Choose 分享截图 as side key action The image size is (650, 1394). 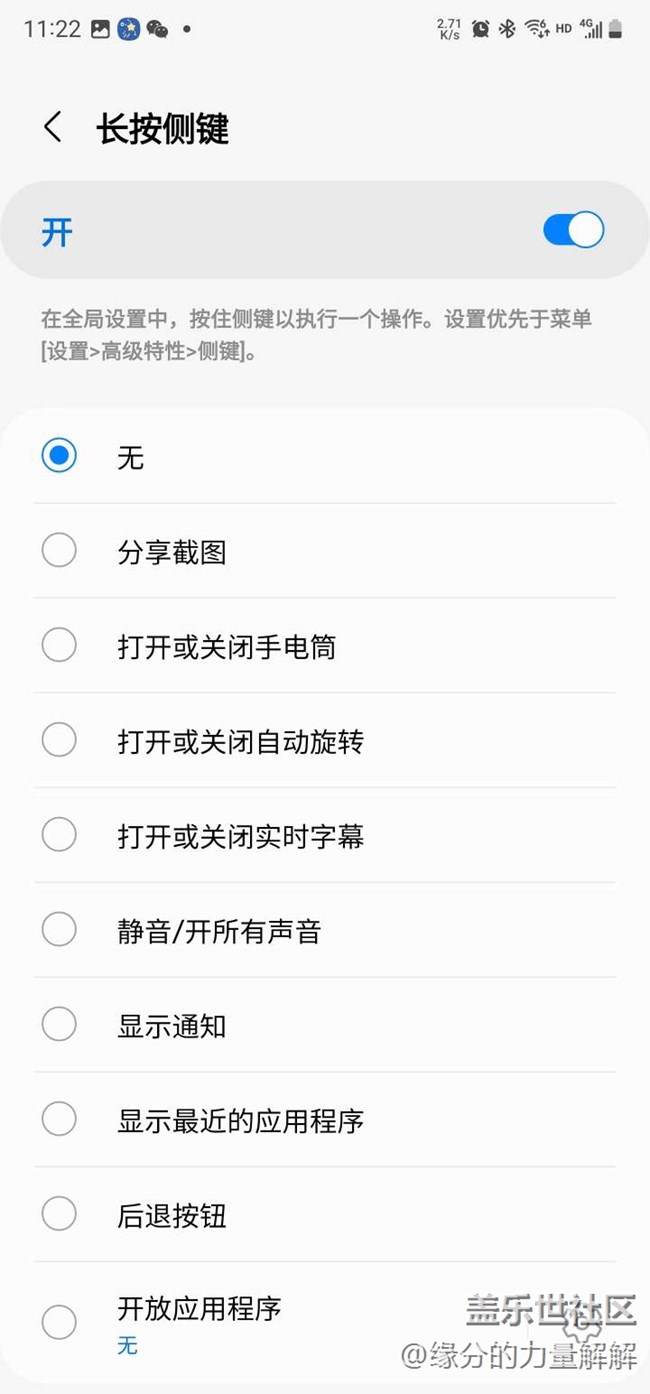tap(59, 551)
